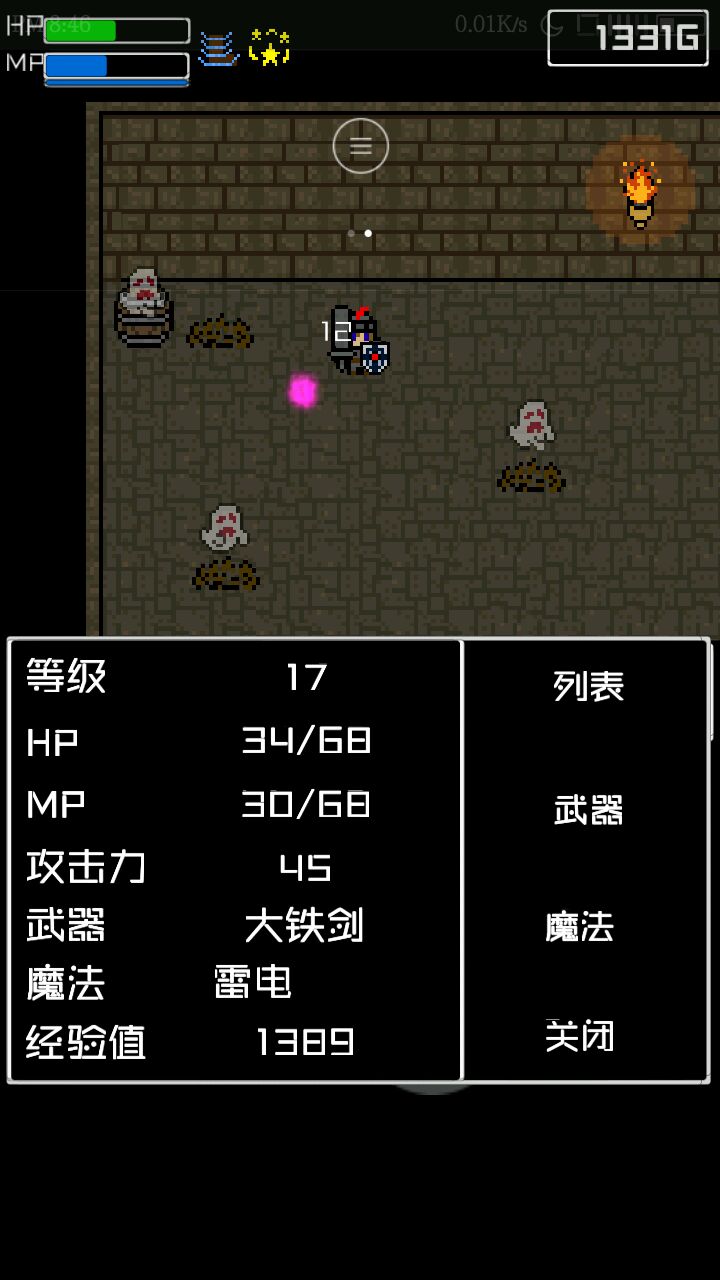Tap the round hamburger menu button

pos(360,146)
